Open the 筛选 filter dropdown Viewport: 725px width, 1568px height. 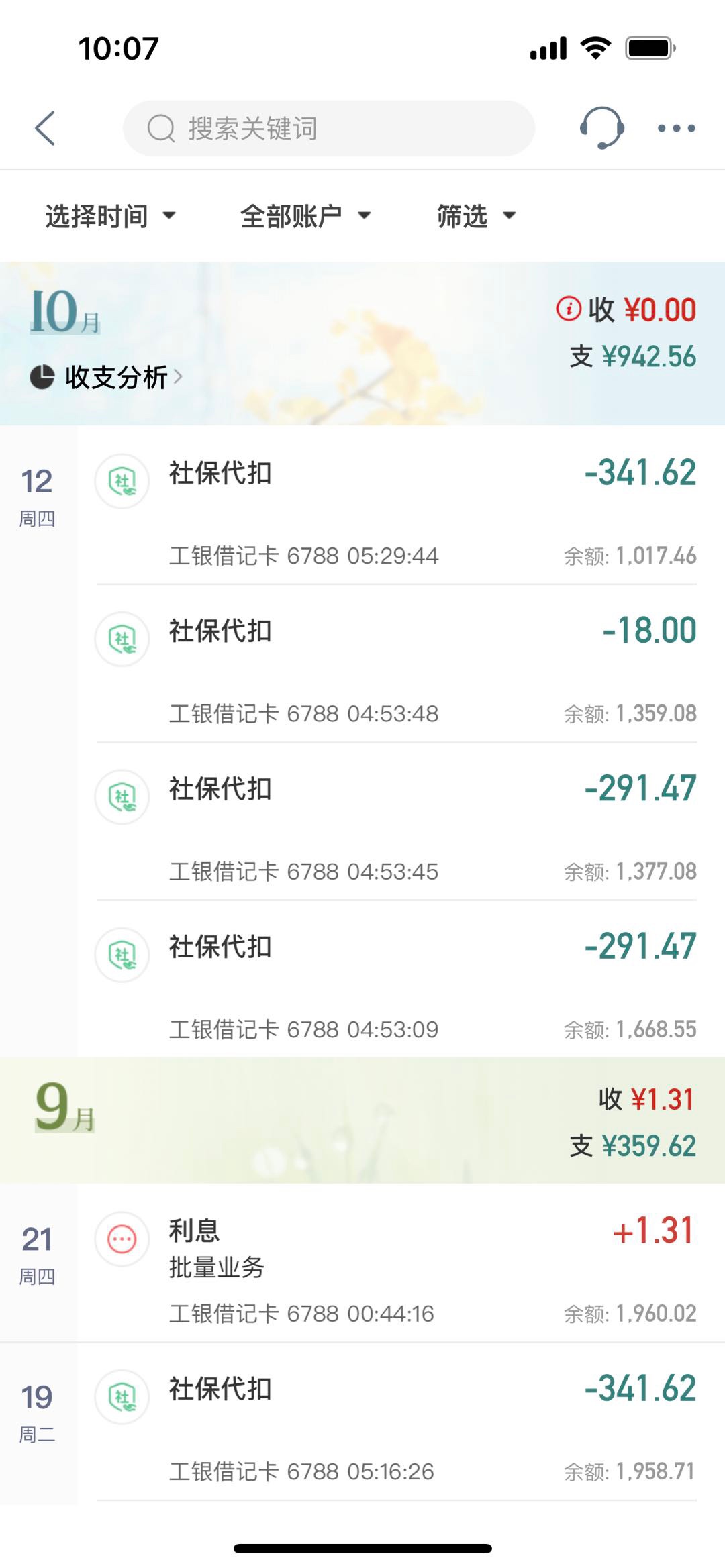click(476, 216)
